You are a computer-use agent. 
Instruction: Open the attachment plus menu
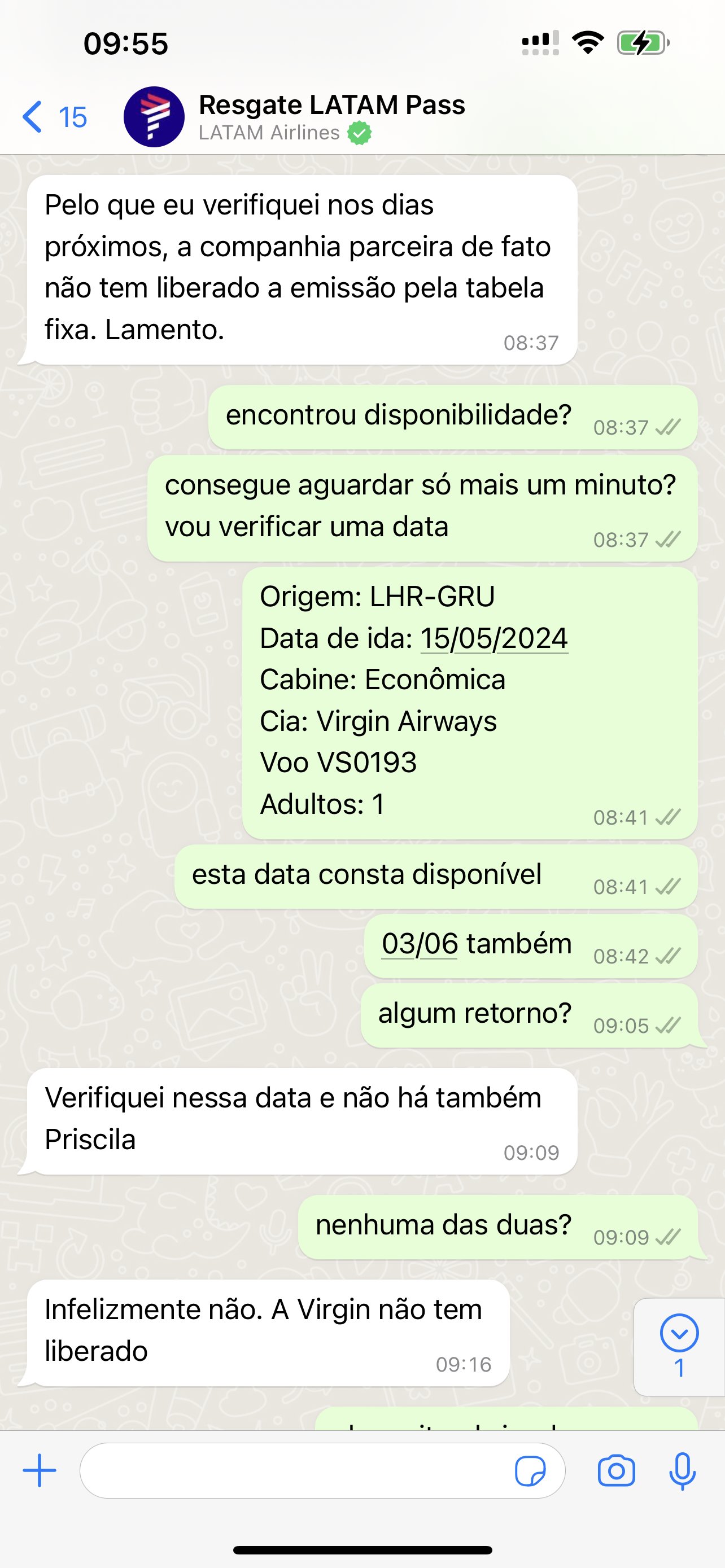click(40, 1470)
